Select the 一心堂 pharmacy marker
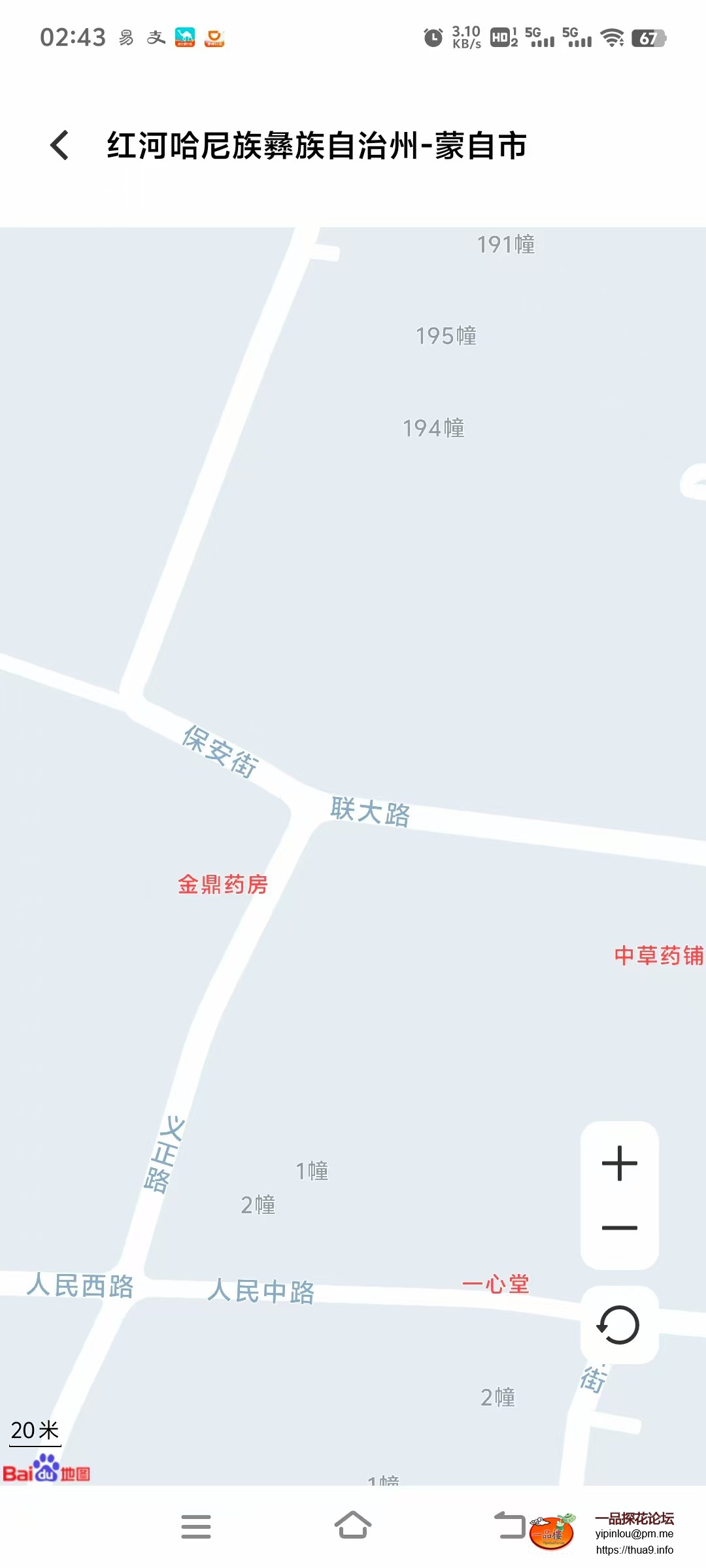This screenshot has height=1568, width=706. [496, 1284]
